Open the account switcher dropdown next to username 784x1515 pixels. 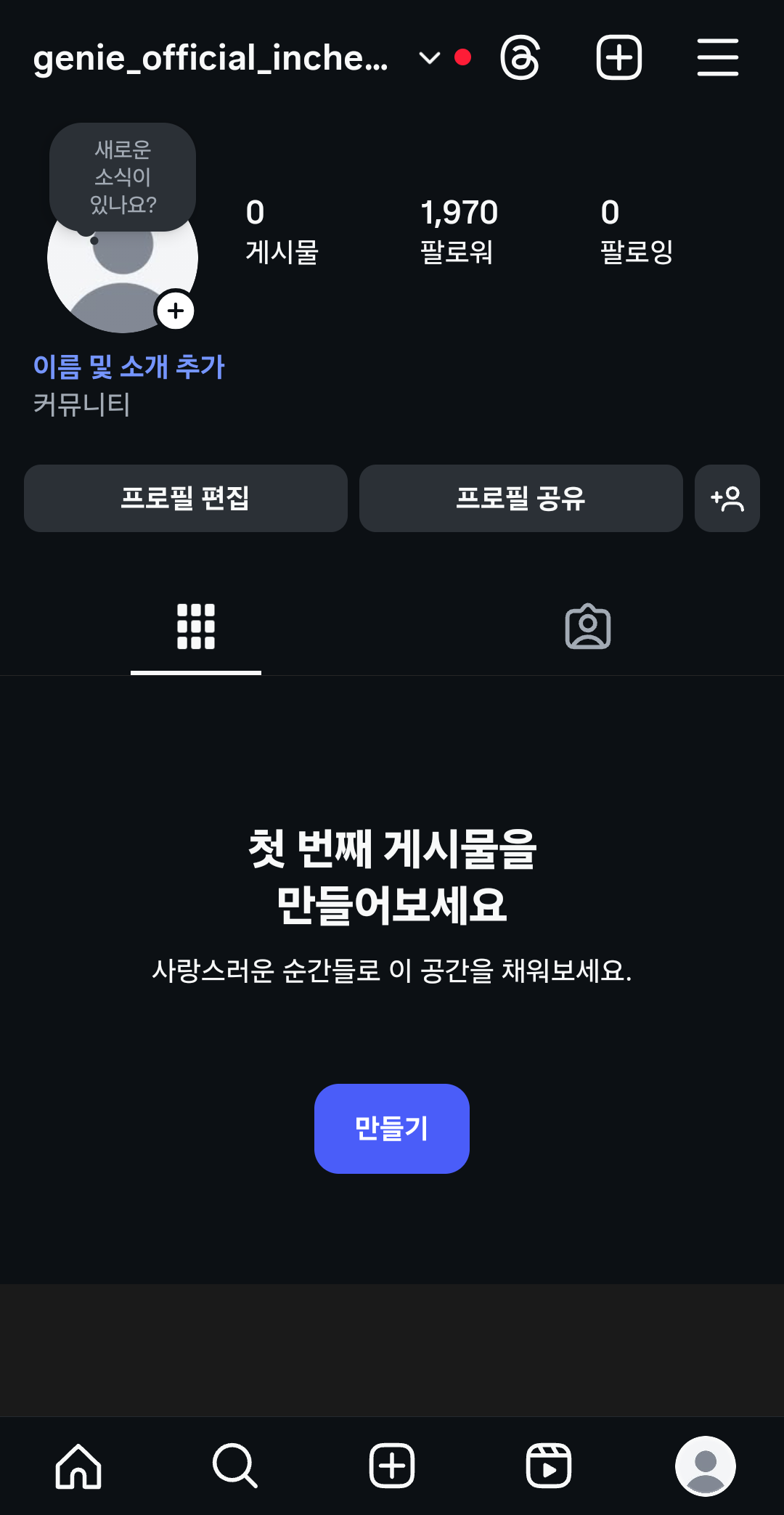(x=430, y=58)
